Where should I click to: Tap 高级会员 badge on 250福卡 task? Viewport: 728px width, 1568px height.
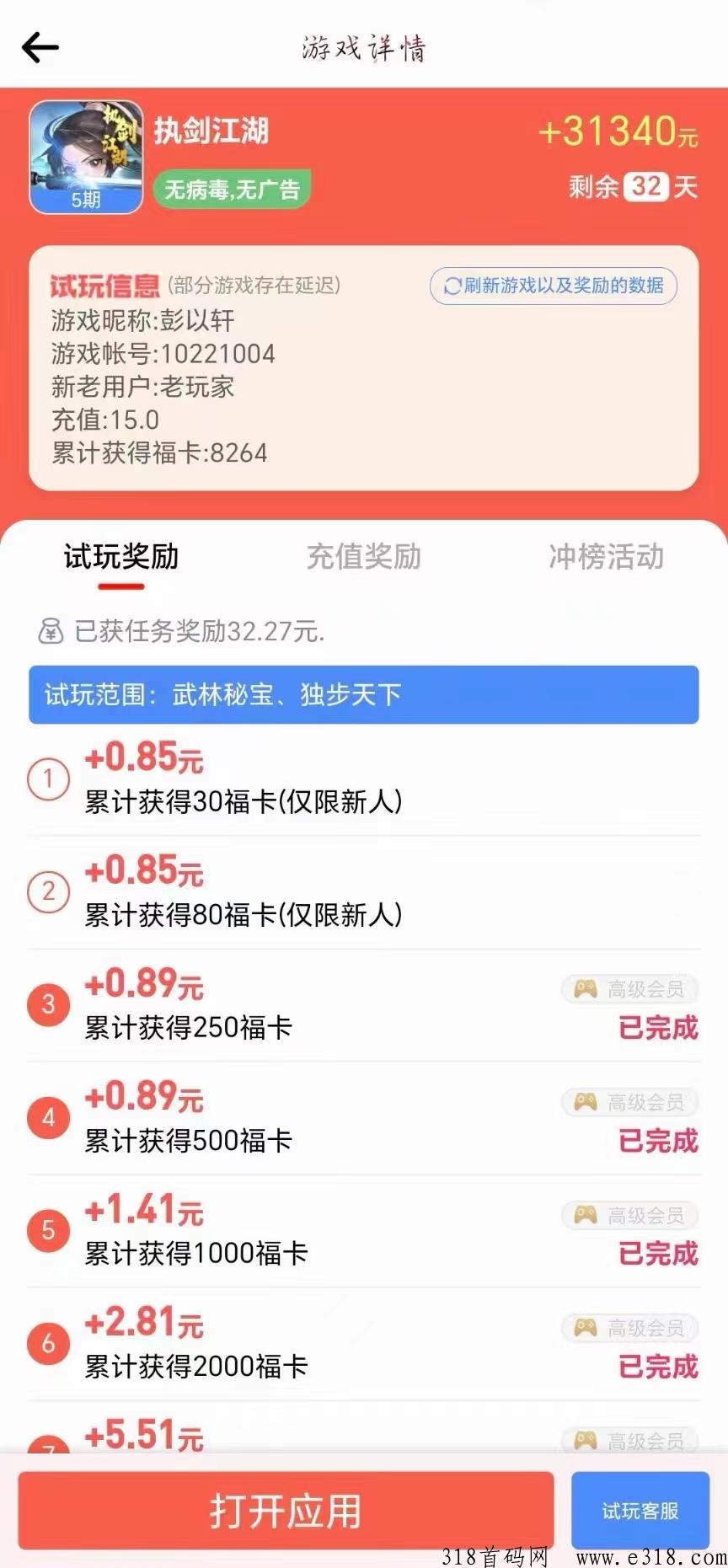[x=630, y=989]
